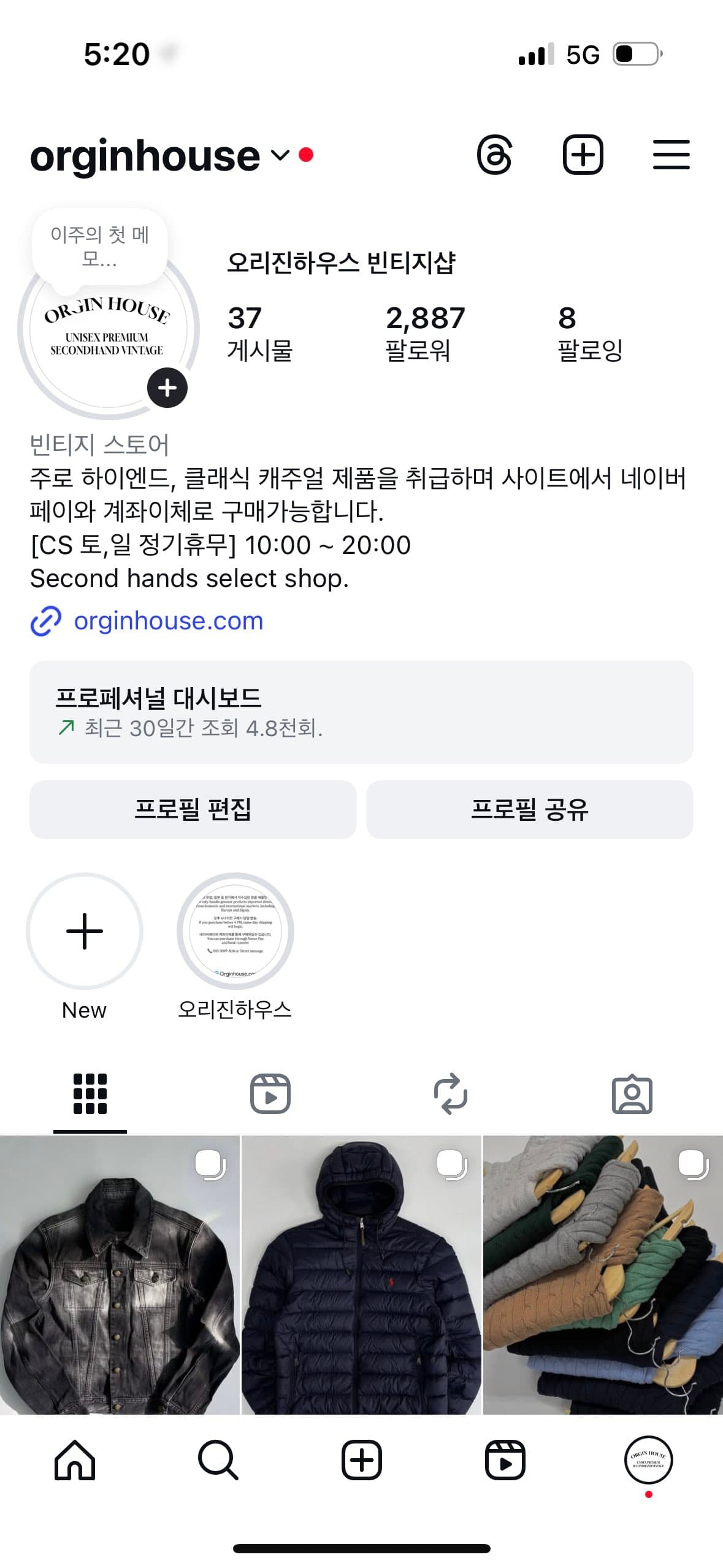
Task: Create new content with the top plus icon
Action: pyautogui.click(x=583, y=155)
